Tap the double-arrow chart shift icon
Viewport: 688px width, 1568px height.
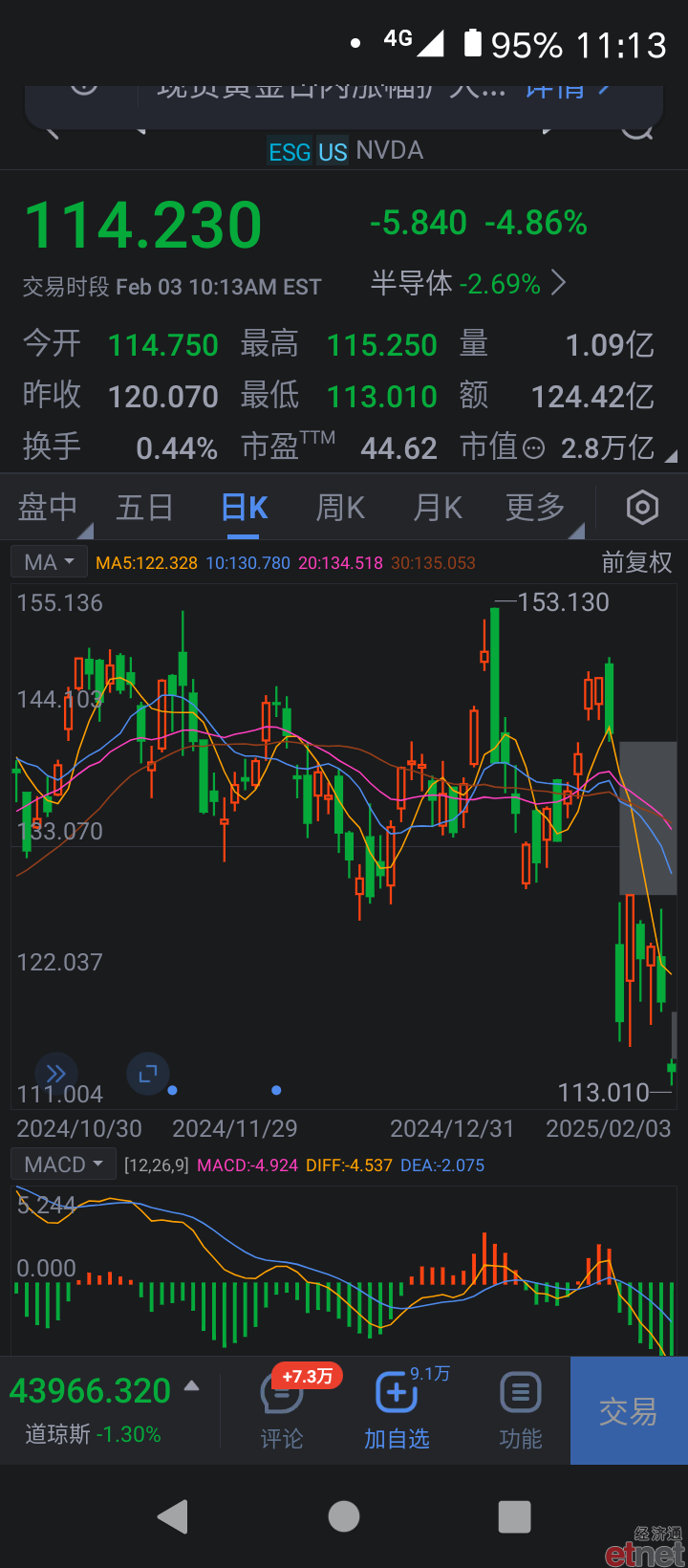[x=56, y=1074]
